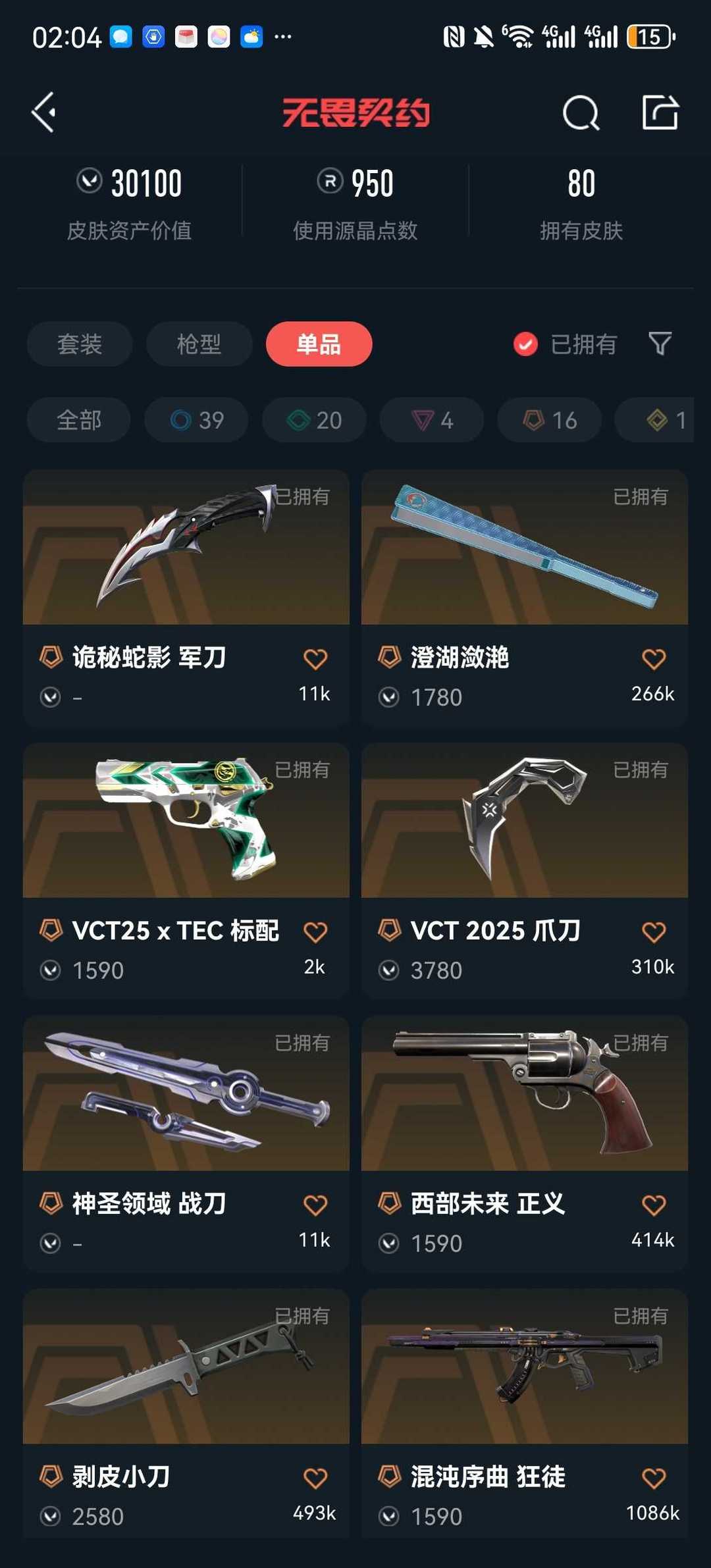Select the 全部 rarity filter option
Screen dimensions: 711x1568
pos(78,419)
